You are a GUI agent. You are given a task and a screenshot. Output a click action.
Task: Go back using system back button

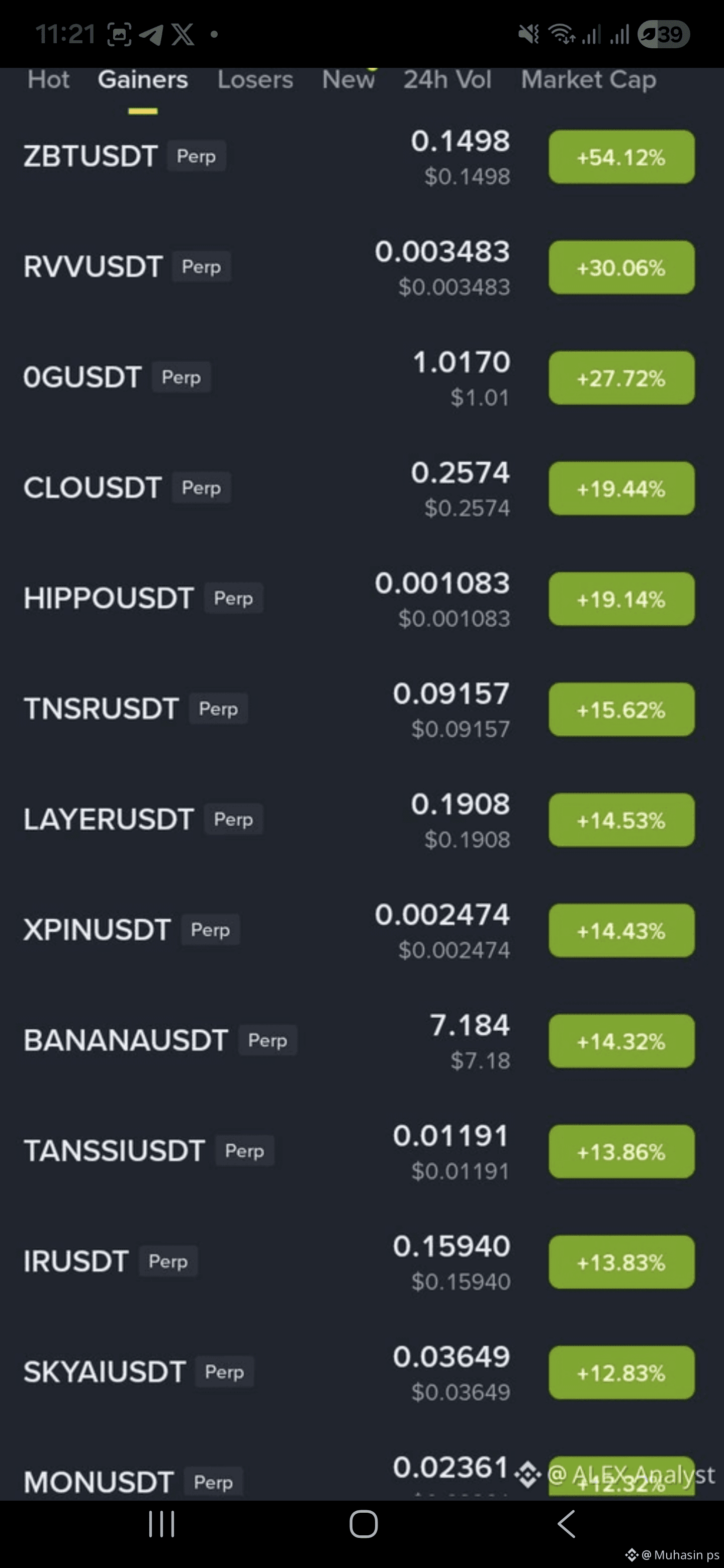coord(566,1524)
